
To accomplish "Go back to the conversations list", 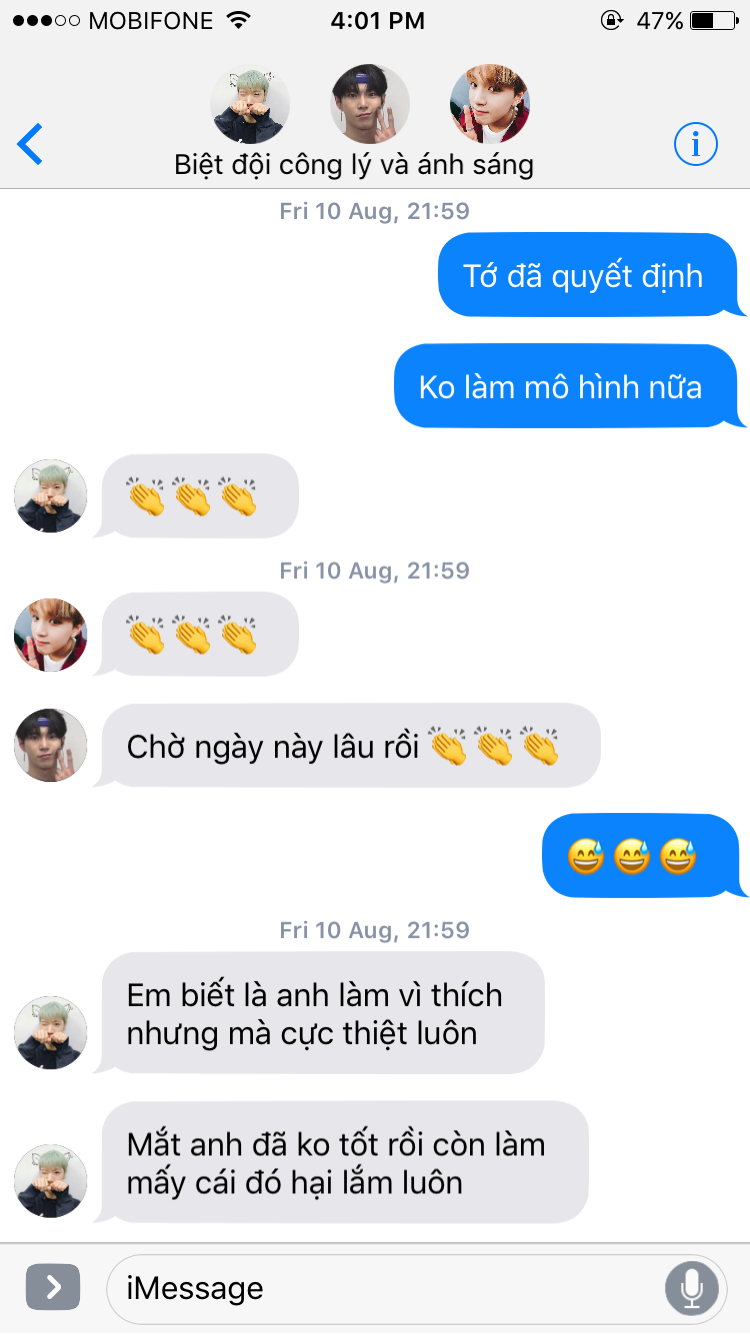I will (x=31, y=145).
